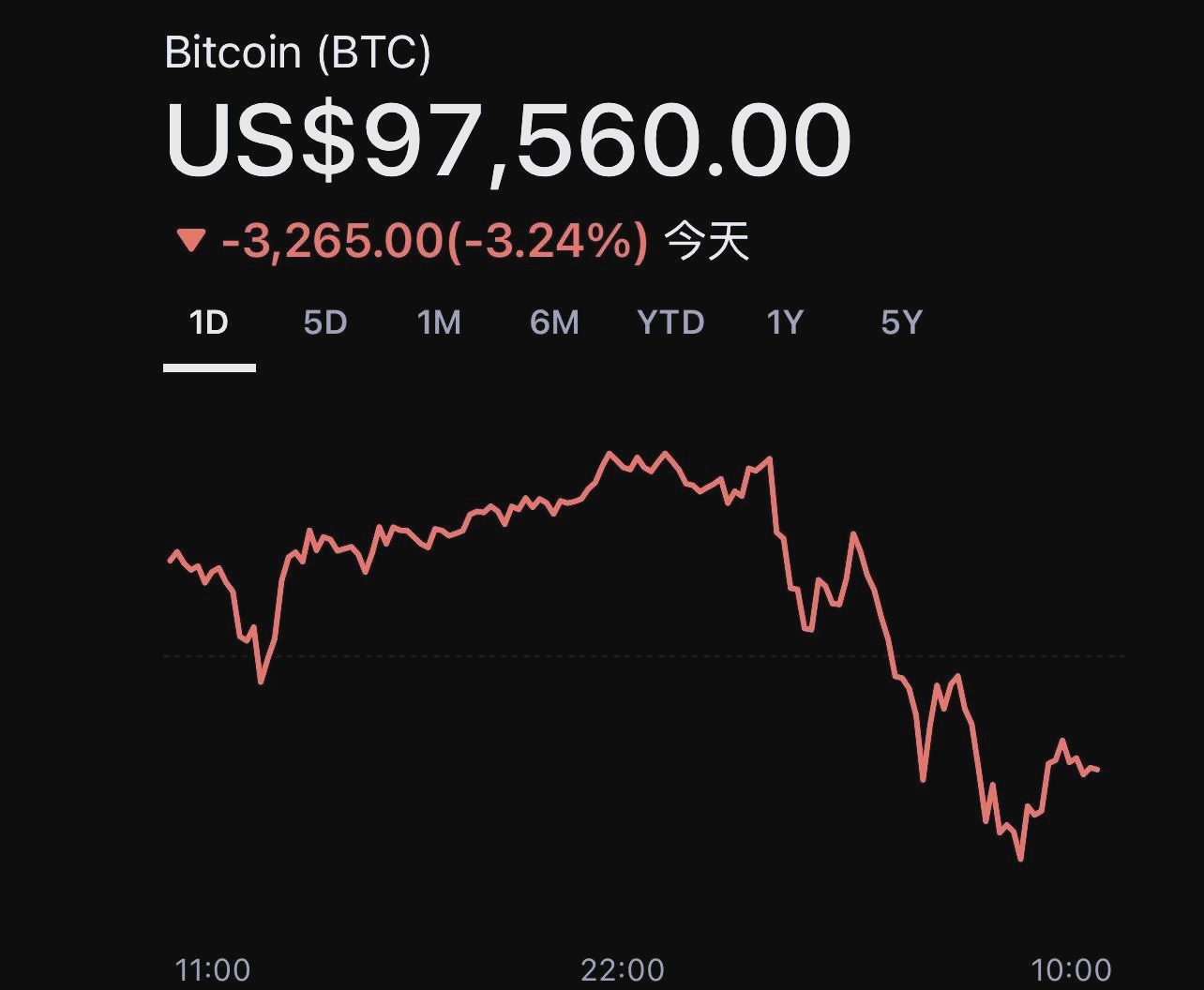The width and height of the screenshot is (1204, 990).
Task: Select the 1D time range
Action: coord(208,323)
